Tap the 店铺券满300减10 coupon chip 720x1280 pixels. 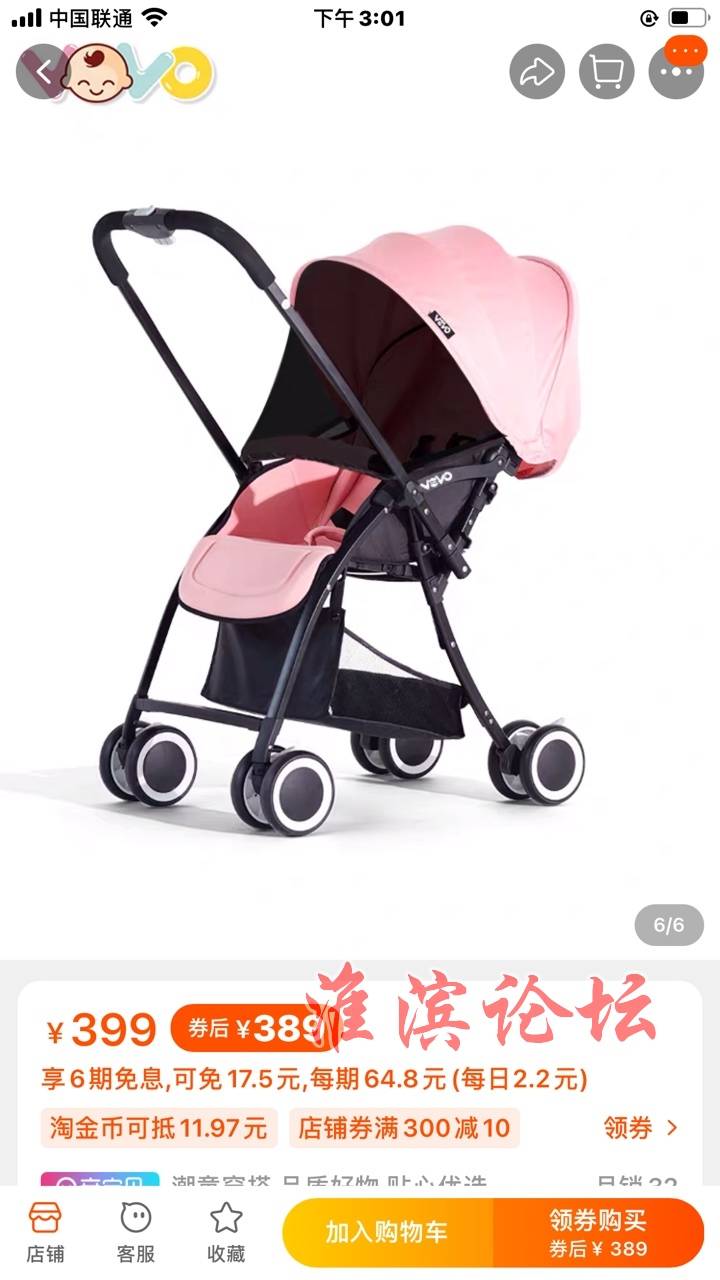404,1128
